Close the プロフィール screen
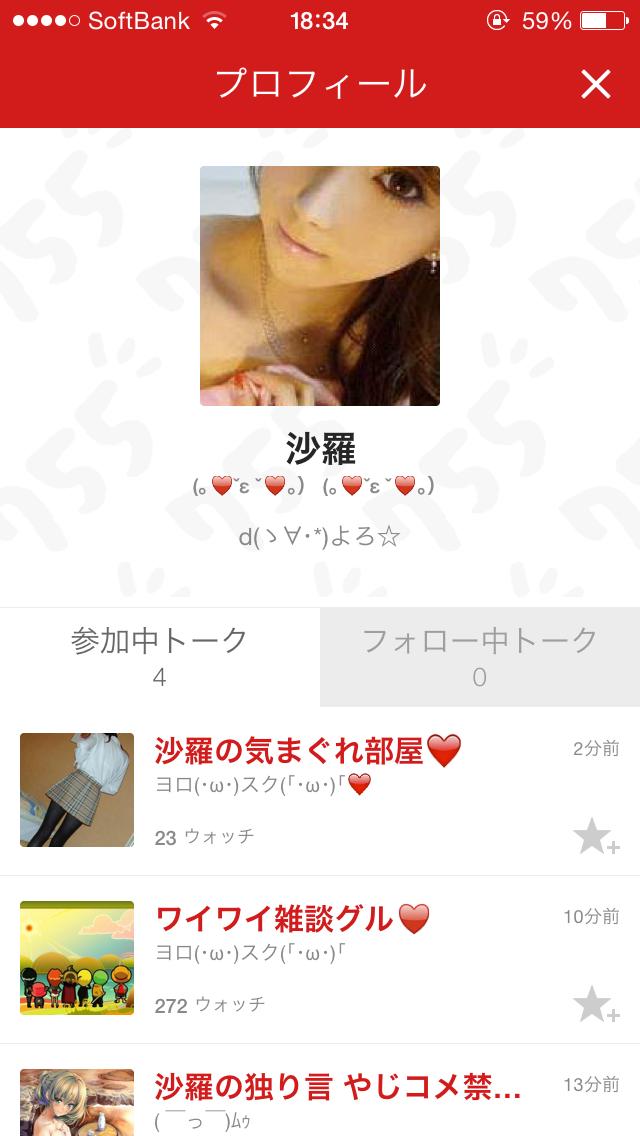The image size is (640, 1136). (595, 85)
